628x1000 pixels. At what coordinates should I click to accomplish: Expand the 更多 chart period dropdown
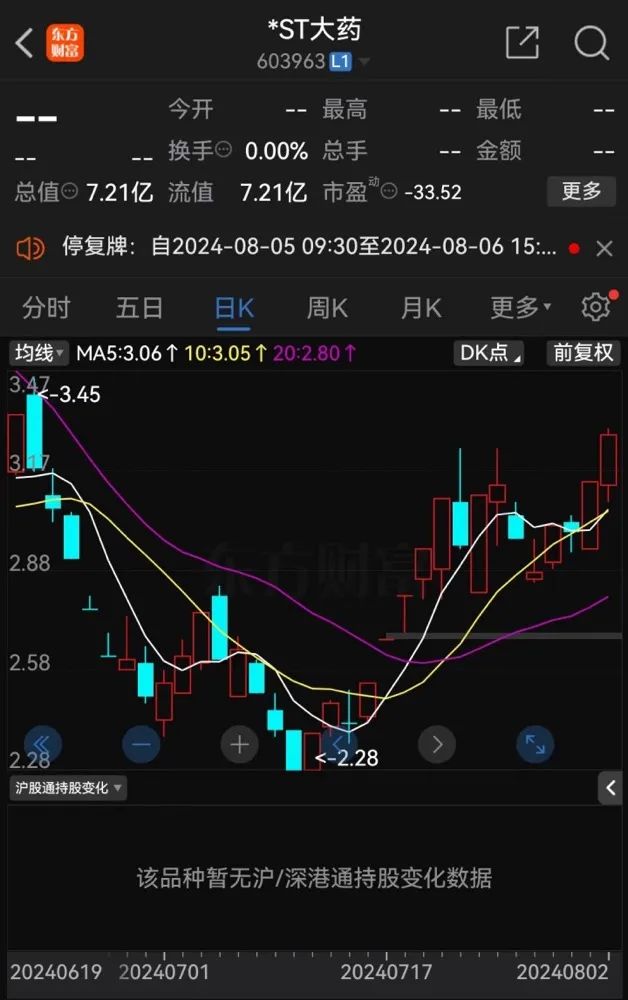[520, 308]
